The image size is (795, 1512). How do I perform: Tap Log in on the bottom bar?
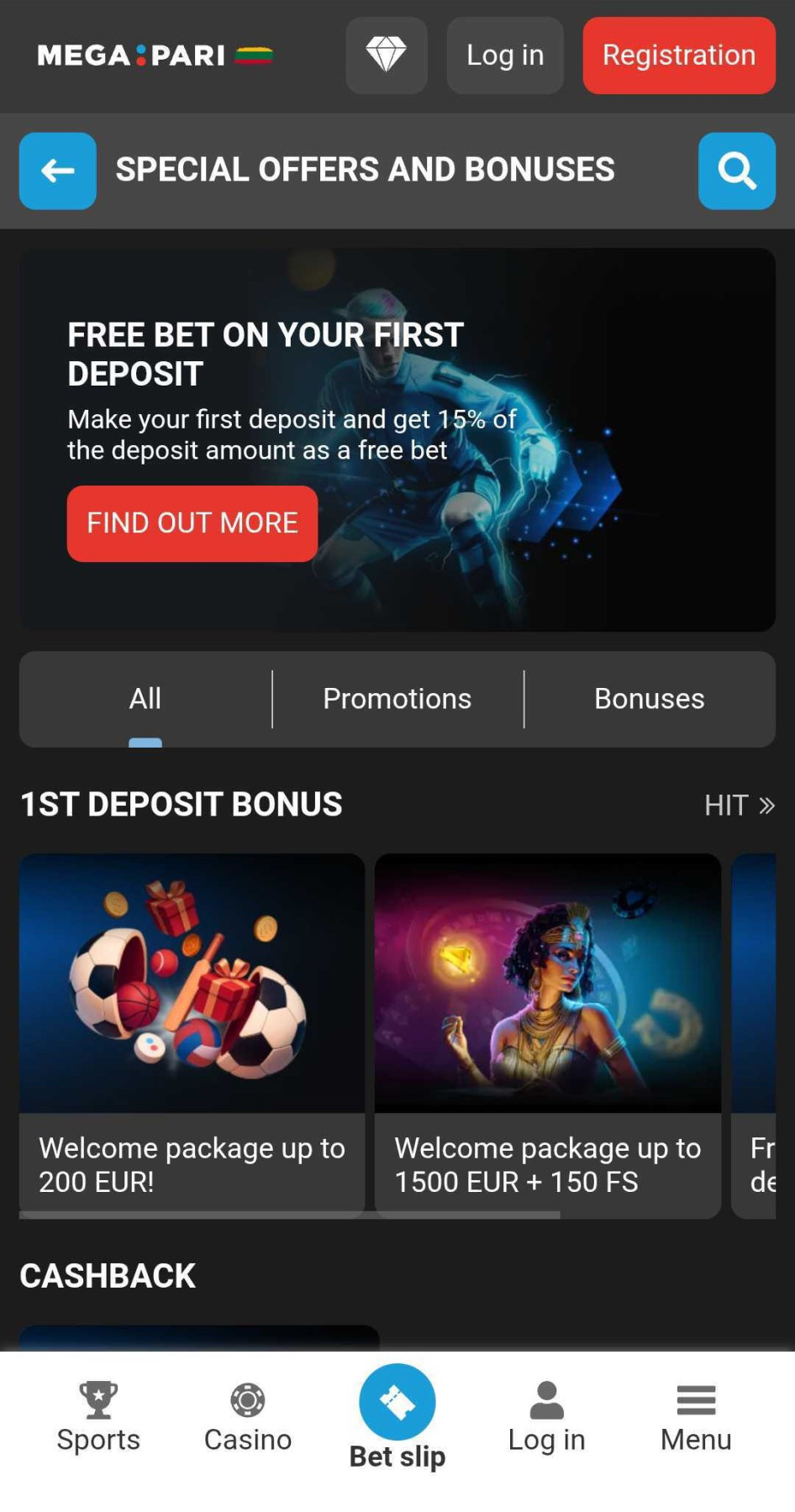tap(547, 1417)
